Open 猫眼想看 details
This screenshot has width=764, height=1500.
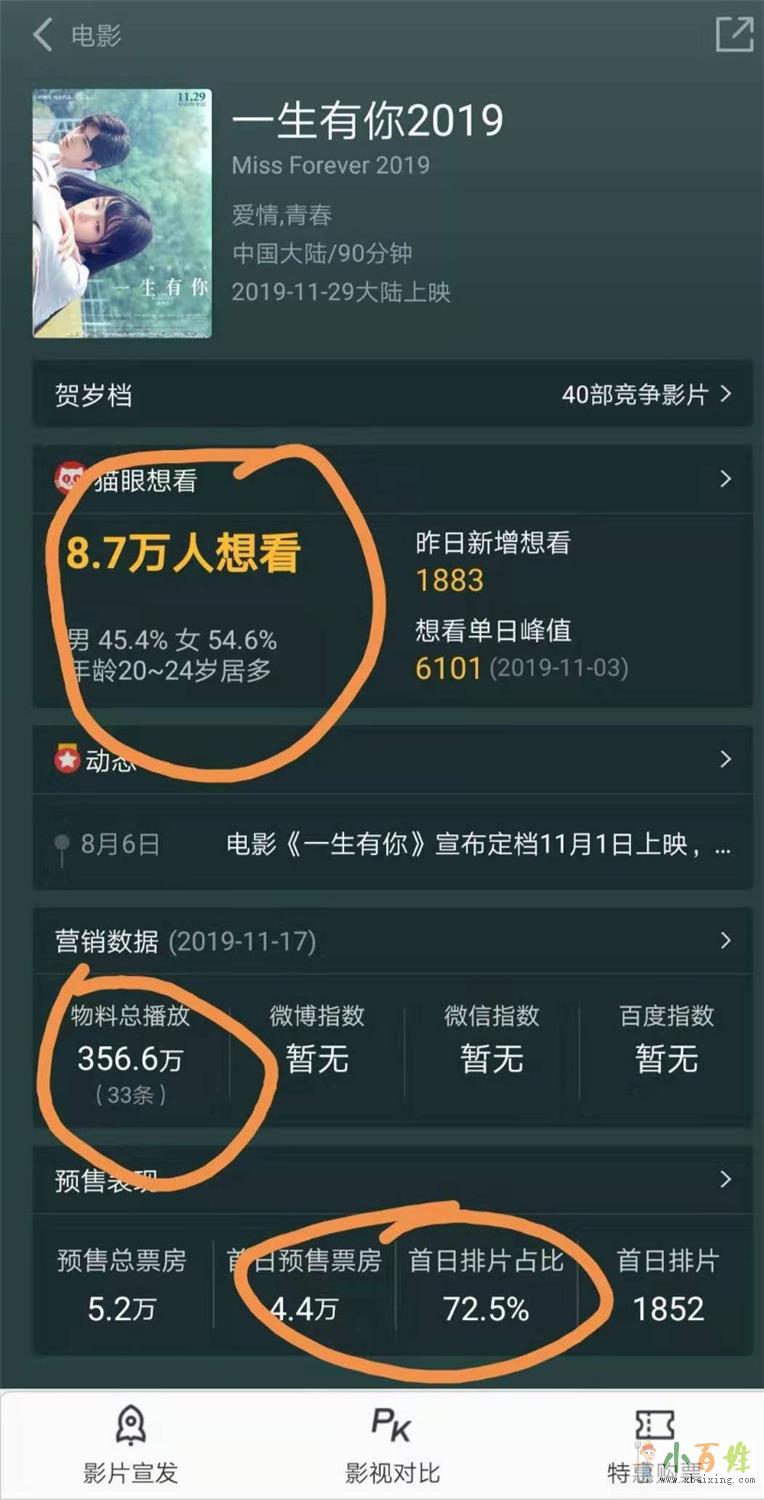click(x=725, y=480)
